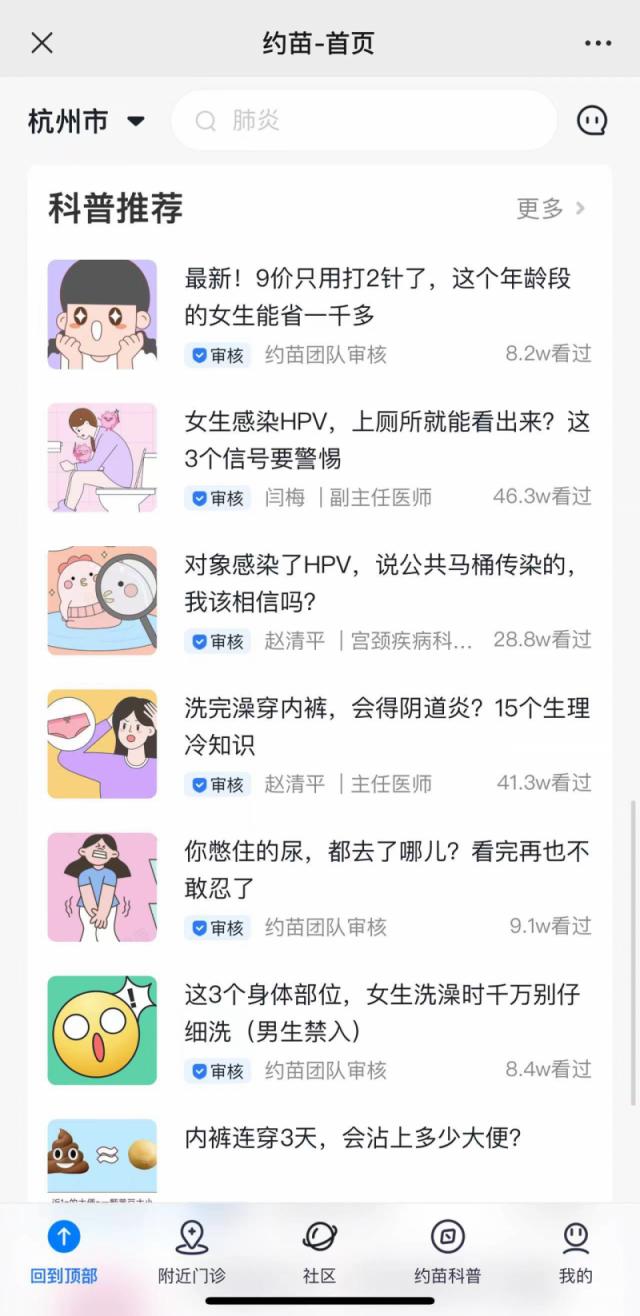Open the 我的 profile tab

click(575, 1250)
